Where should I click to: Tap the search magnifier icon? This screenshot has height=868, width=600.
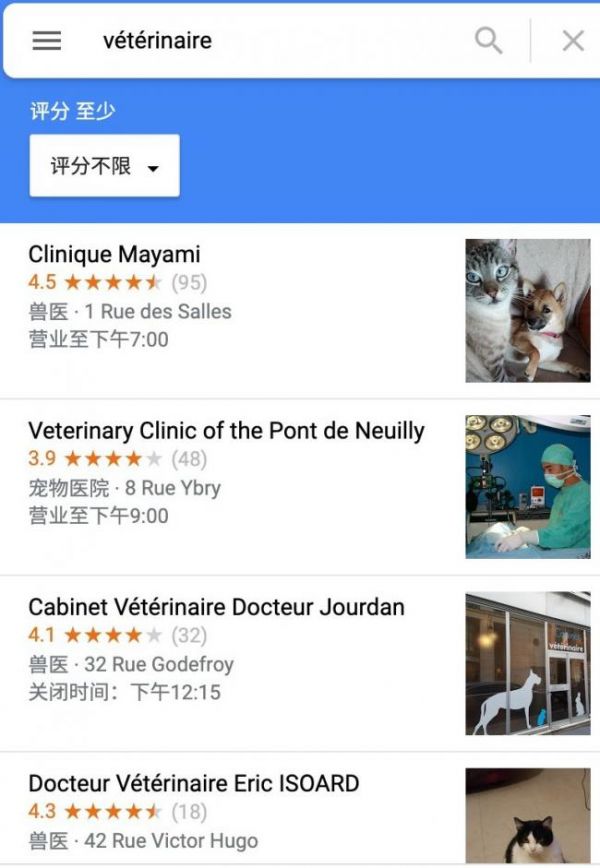click(x=488, y=41)
